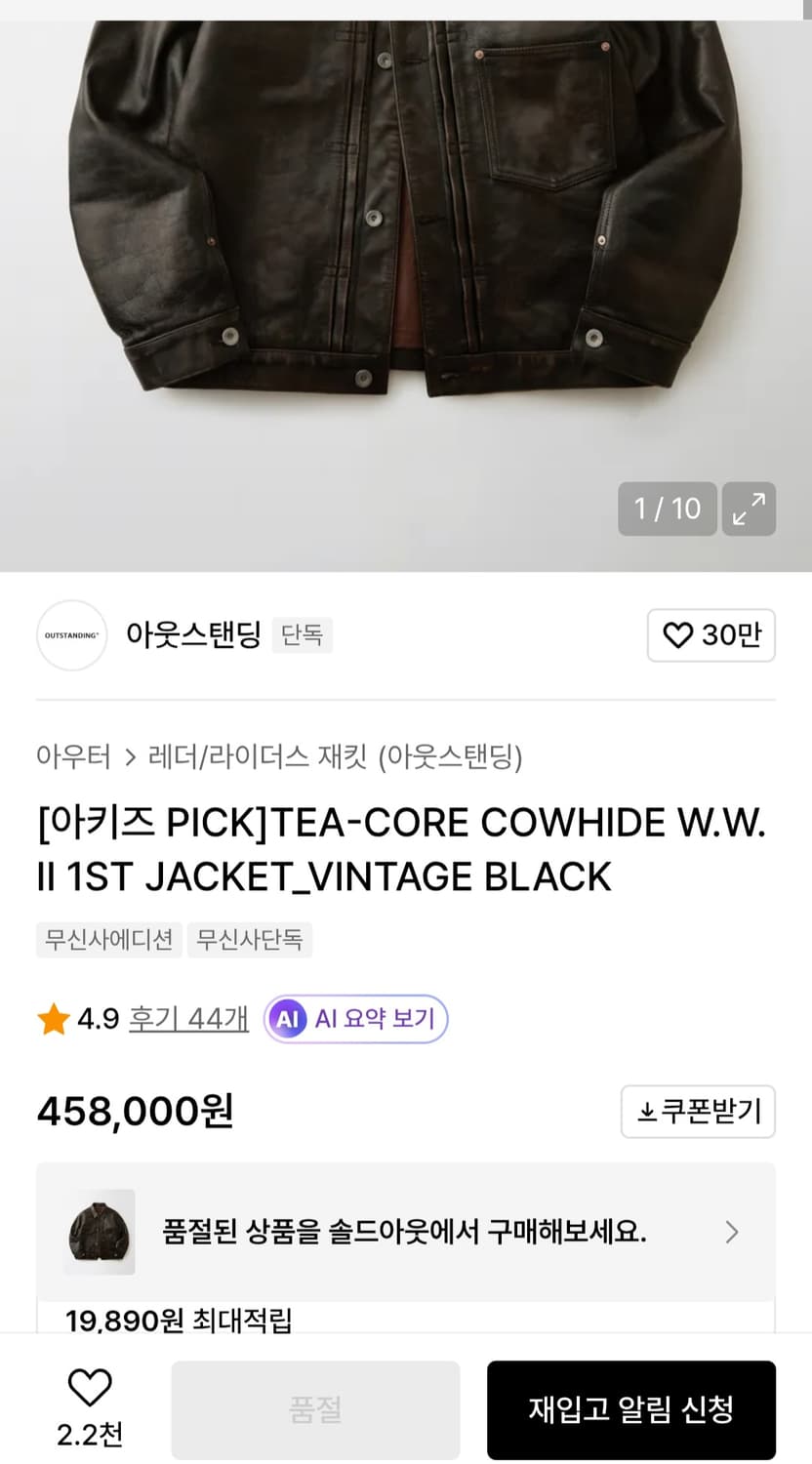Request restock alert via 재입고 알림 신청
812x1464 pixels.
tap(630, 1409)
